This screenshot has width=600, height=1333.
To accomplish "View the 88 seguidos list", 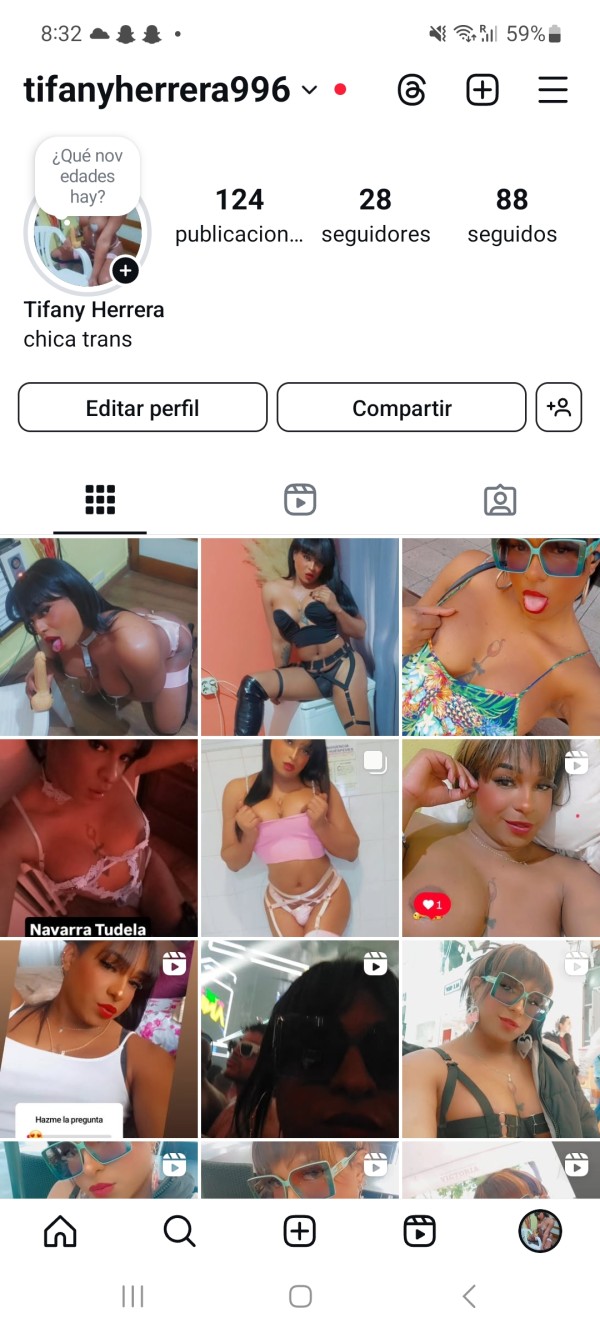I will click(512, 215).
